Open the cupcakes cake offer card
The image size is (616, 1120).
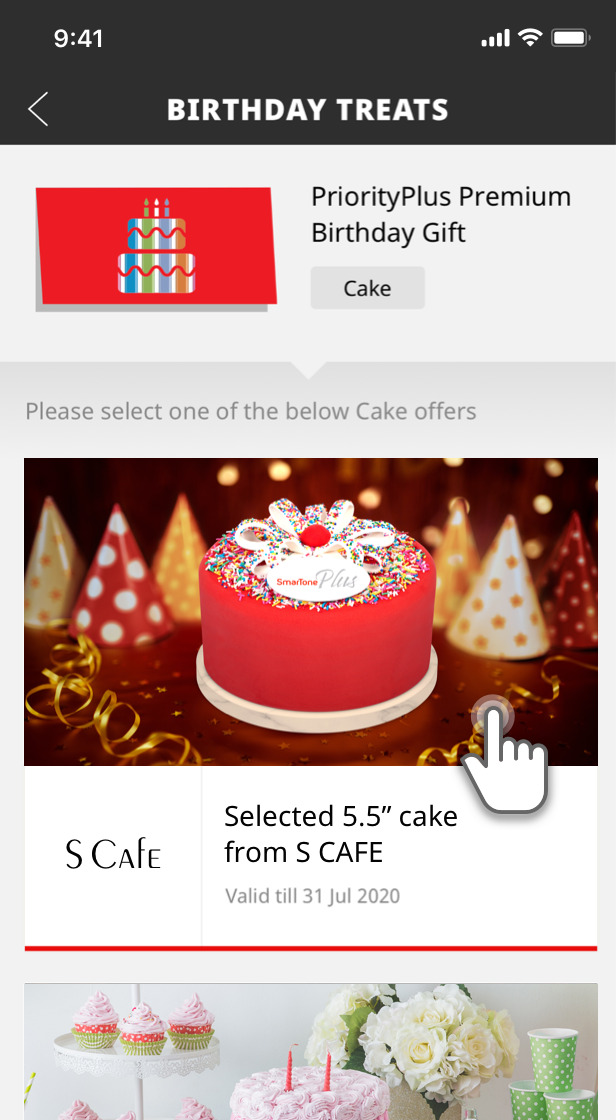point(310,1052)
